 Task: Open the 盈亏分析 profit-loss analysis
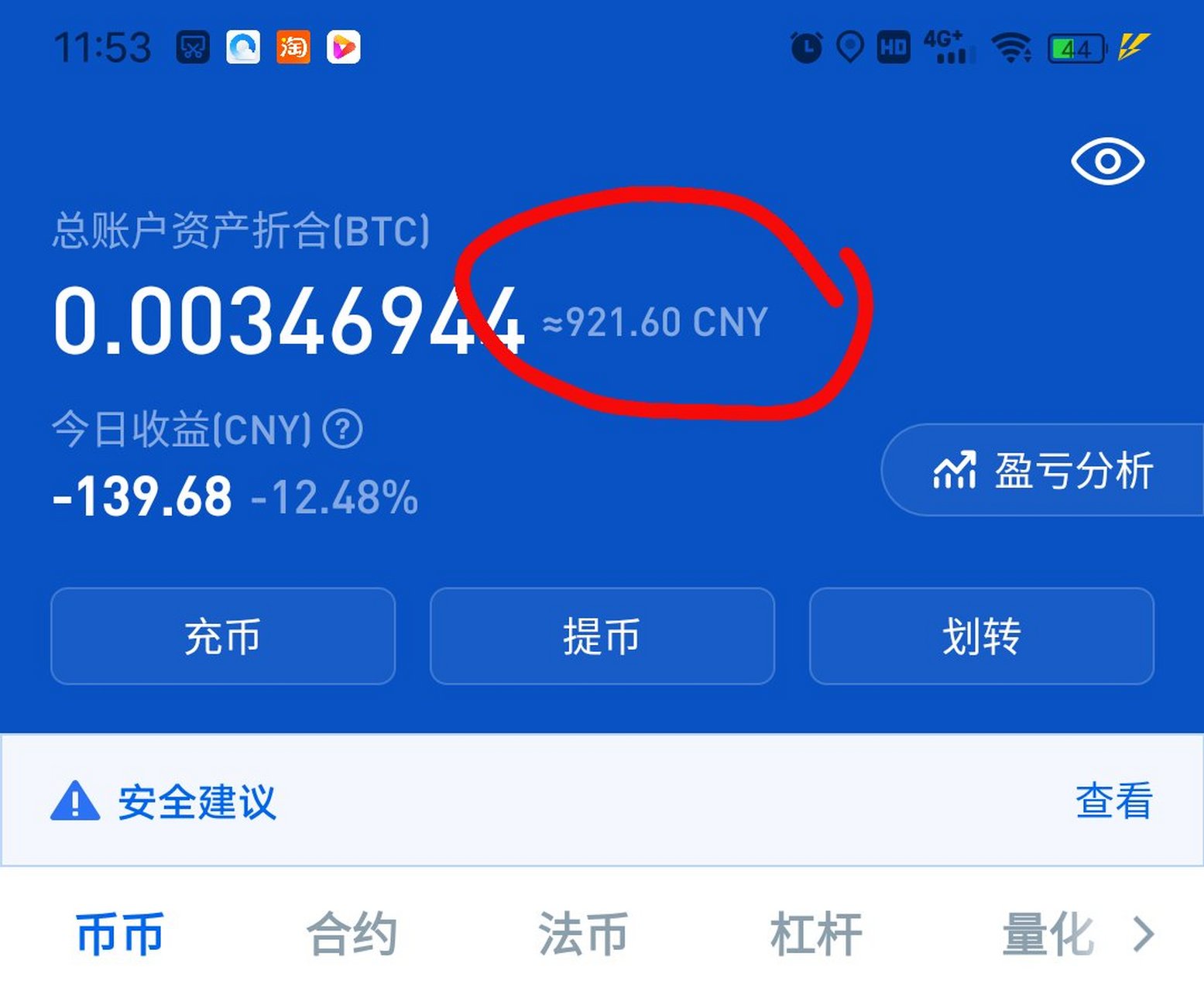coord(1042,470)
